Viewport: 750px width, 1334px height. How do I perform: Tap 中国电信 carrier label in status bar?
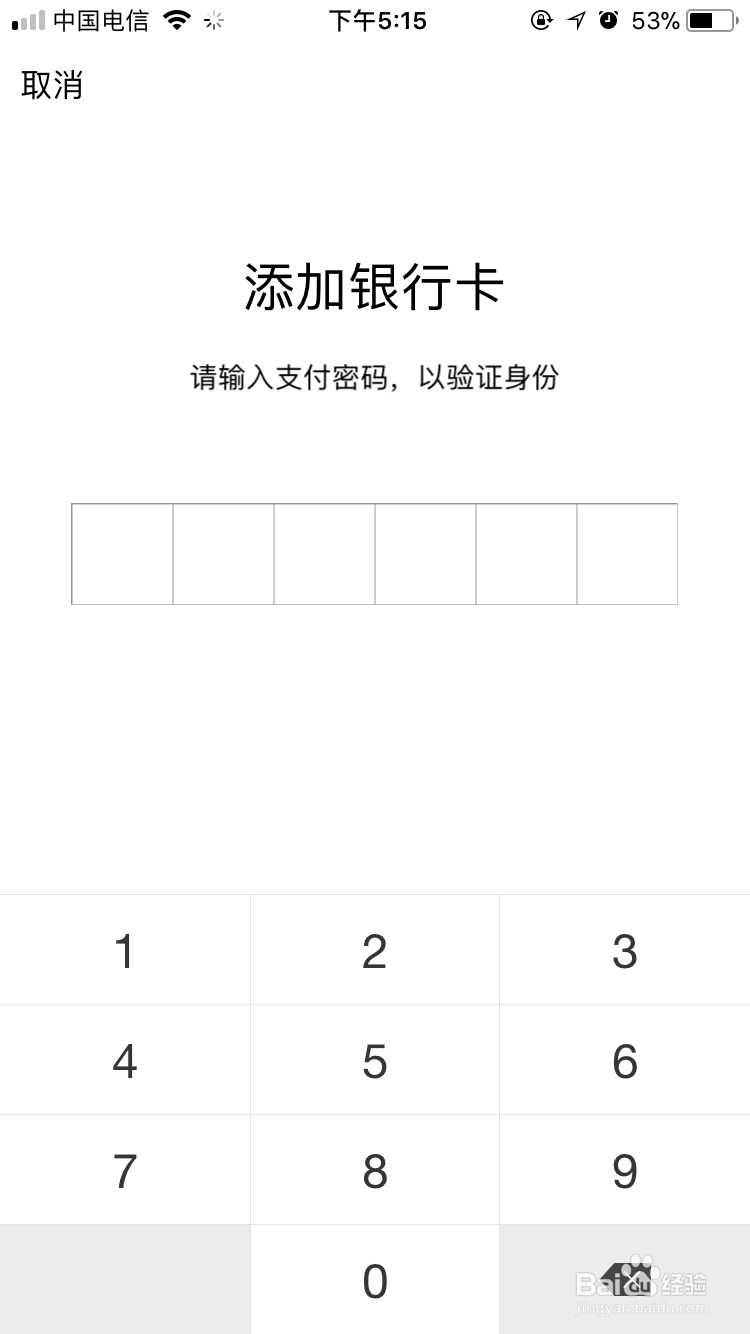[98, 20]
